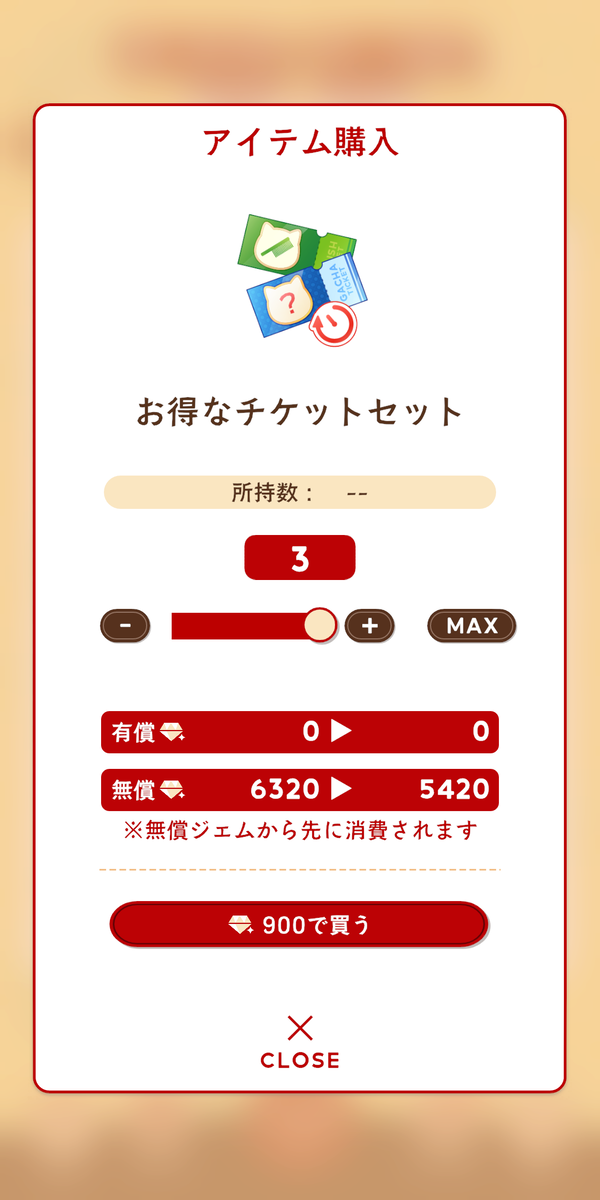Buy the ticket set for 900 gems
The height and width of the screenshot is (1200, 600).
click(x=299, y=925)
